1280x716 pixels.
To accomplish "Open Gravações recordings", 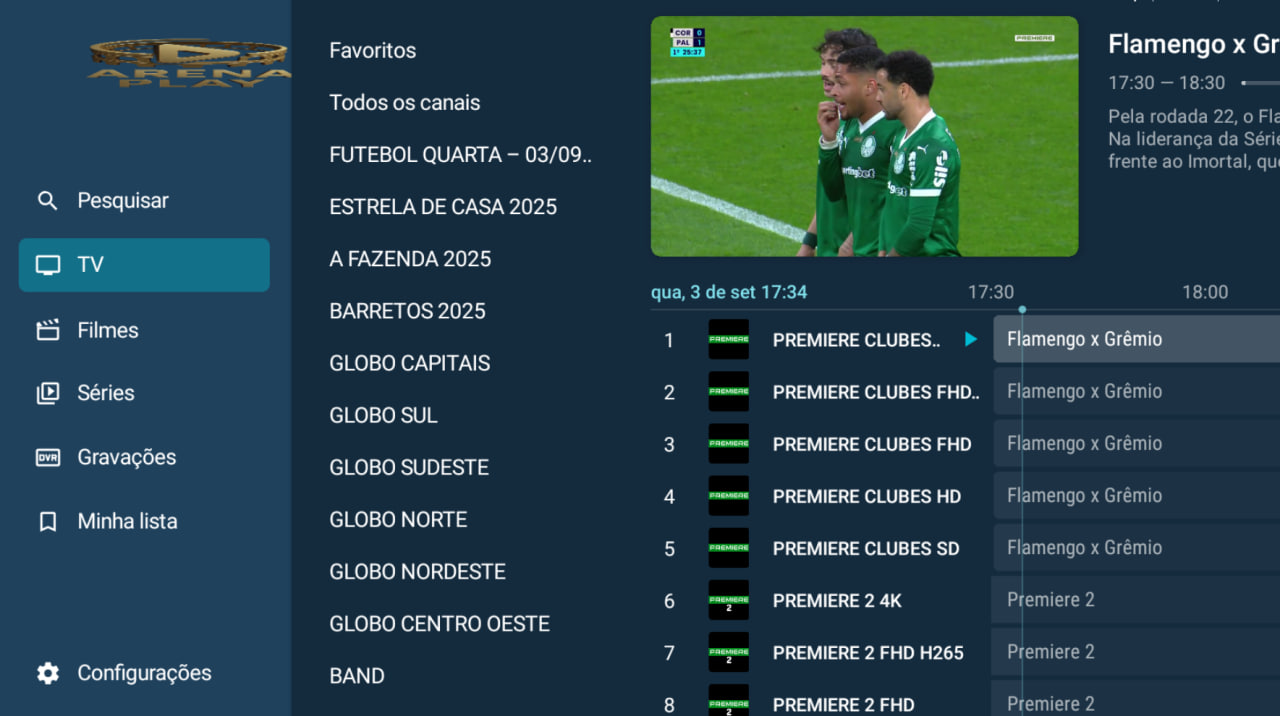I will point(126,457).
